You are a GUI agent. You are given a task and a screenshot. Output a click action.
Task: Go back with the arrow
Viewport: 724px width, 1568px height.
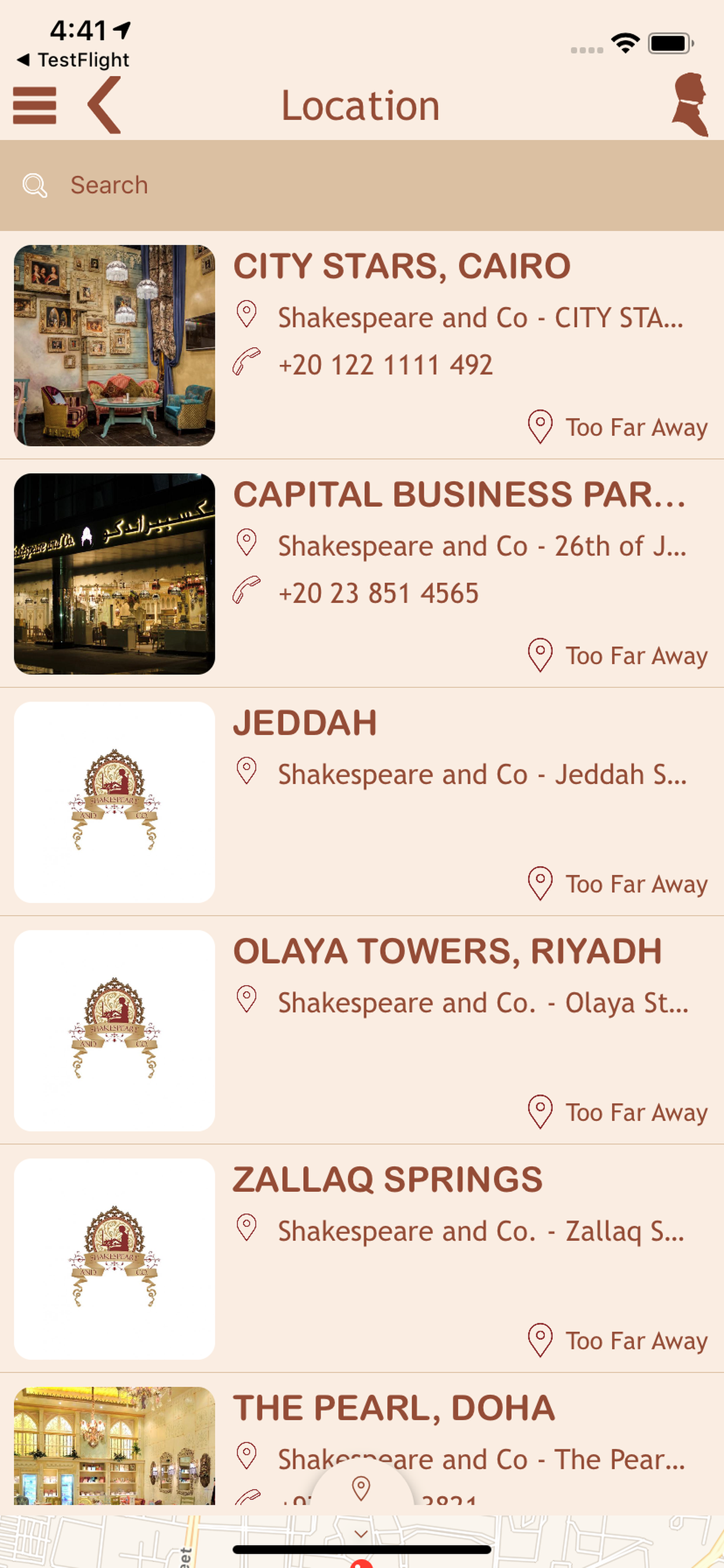click(105, 106)
